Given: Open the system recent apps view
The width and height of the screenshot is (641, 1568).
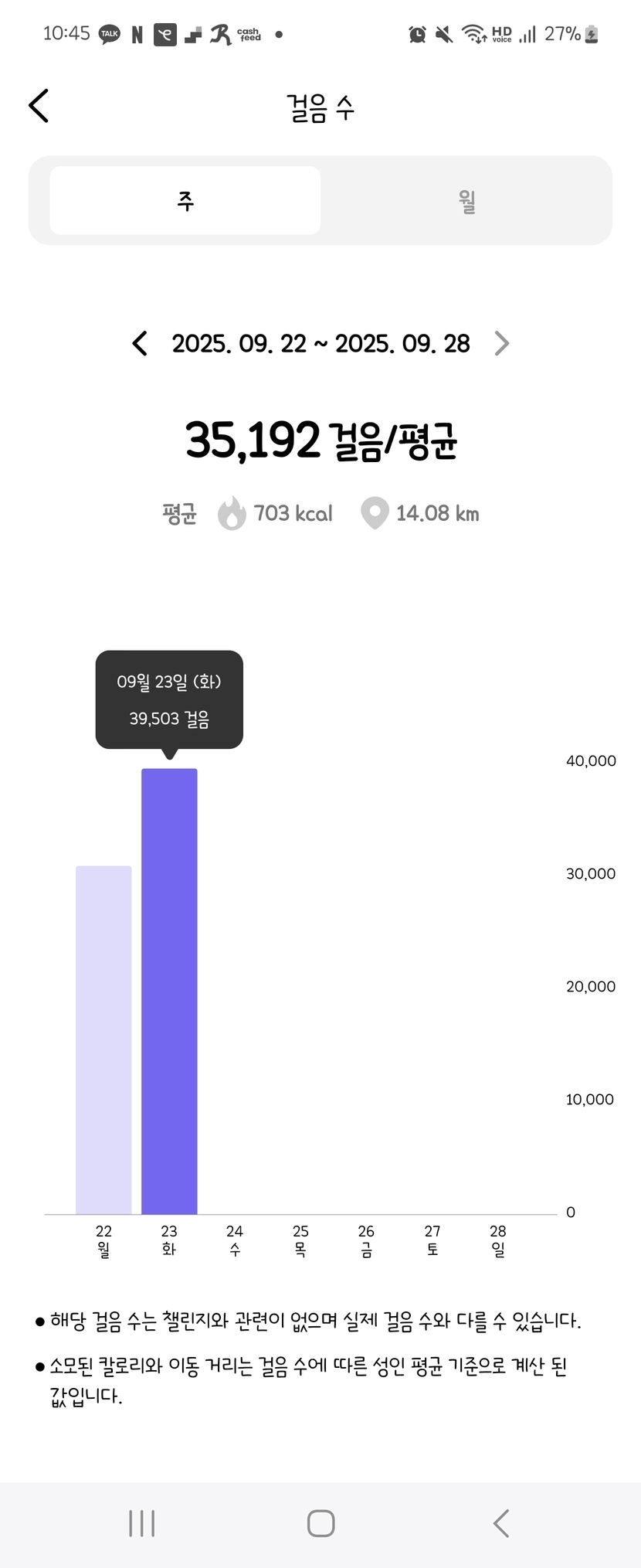Looking at the screenshot, I should [x=141, y=1523].
